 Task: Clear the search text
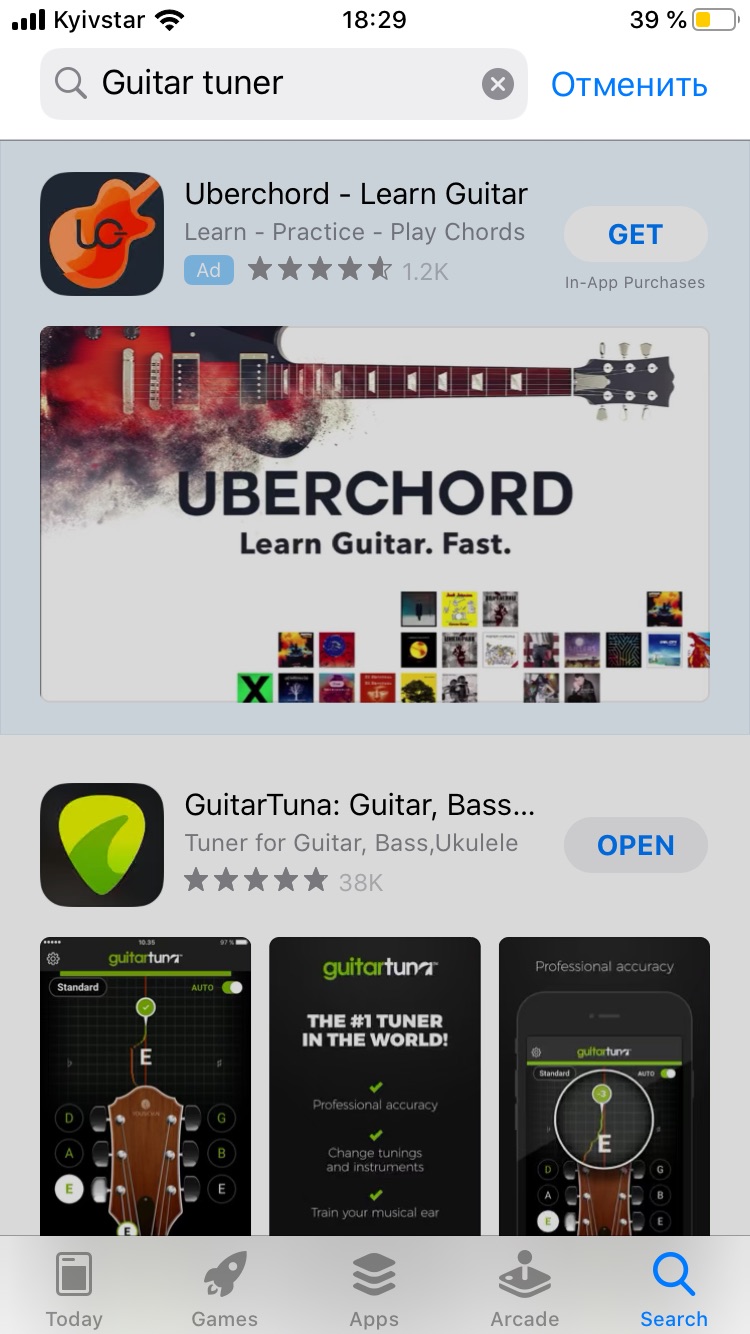[x=497, y=84]
